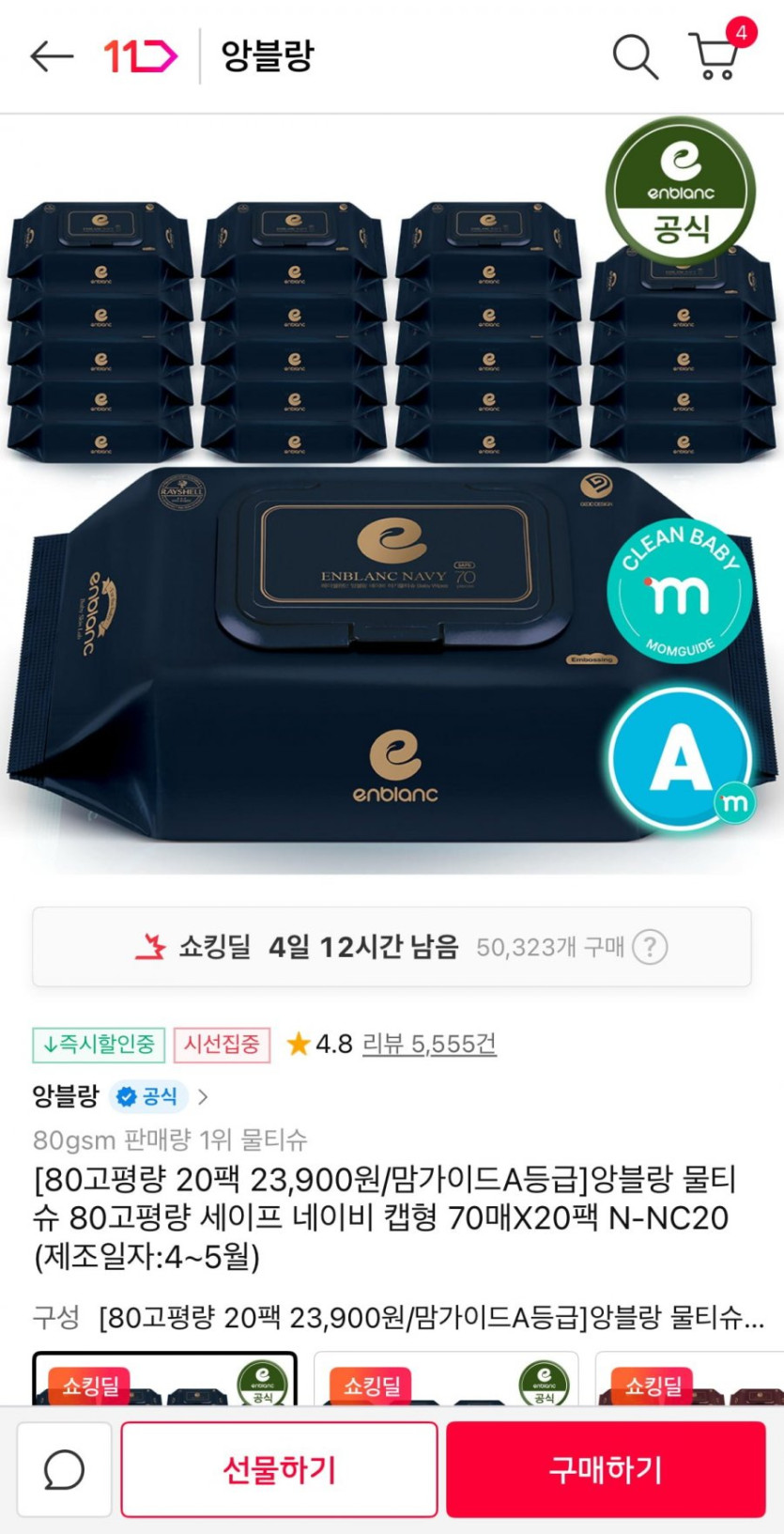Open the search magnifier
The image size is (784, 1534).
pyautogui.click(x=635, y=56)
